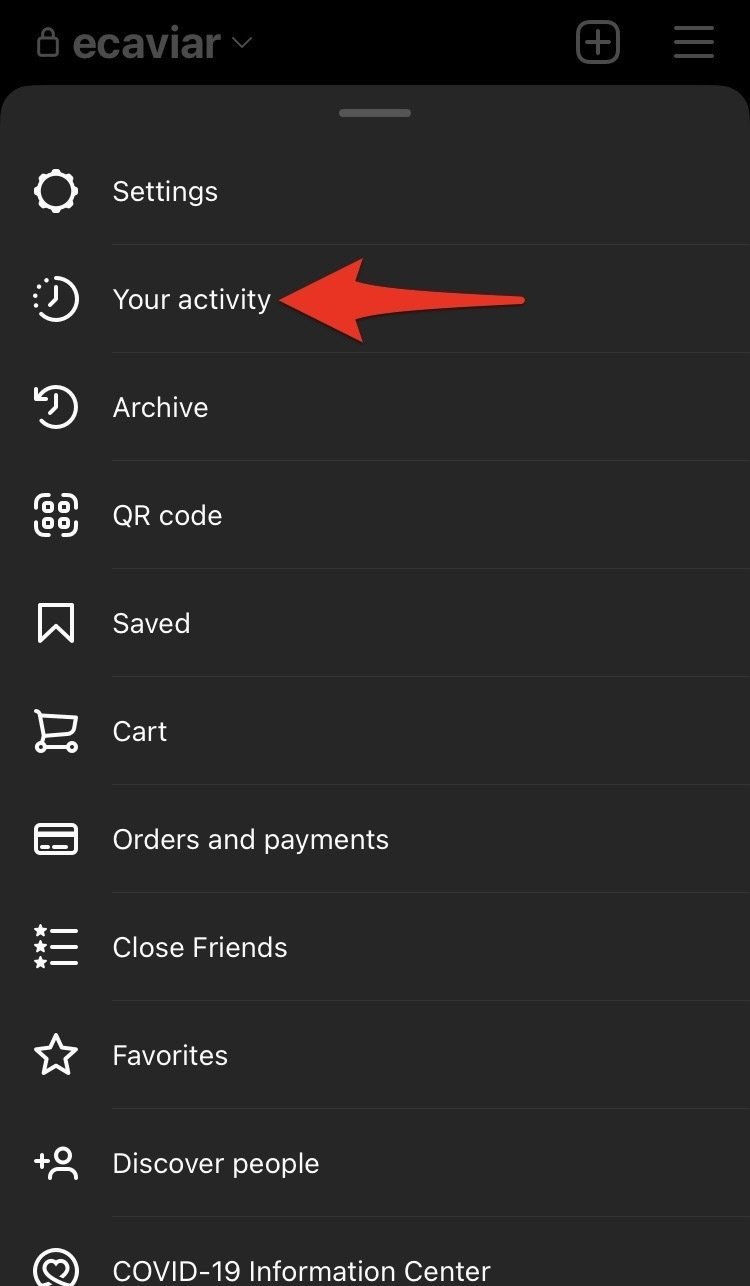Select the Close Friends menu entry
The width and height of the screenshot is (750, 1286).
tap(199, 947)
